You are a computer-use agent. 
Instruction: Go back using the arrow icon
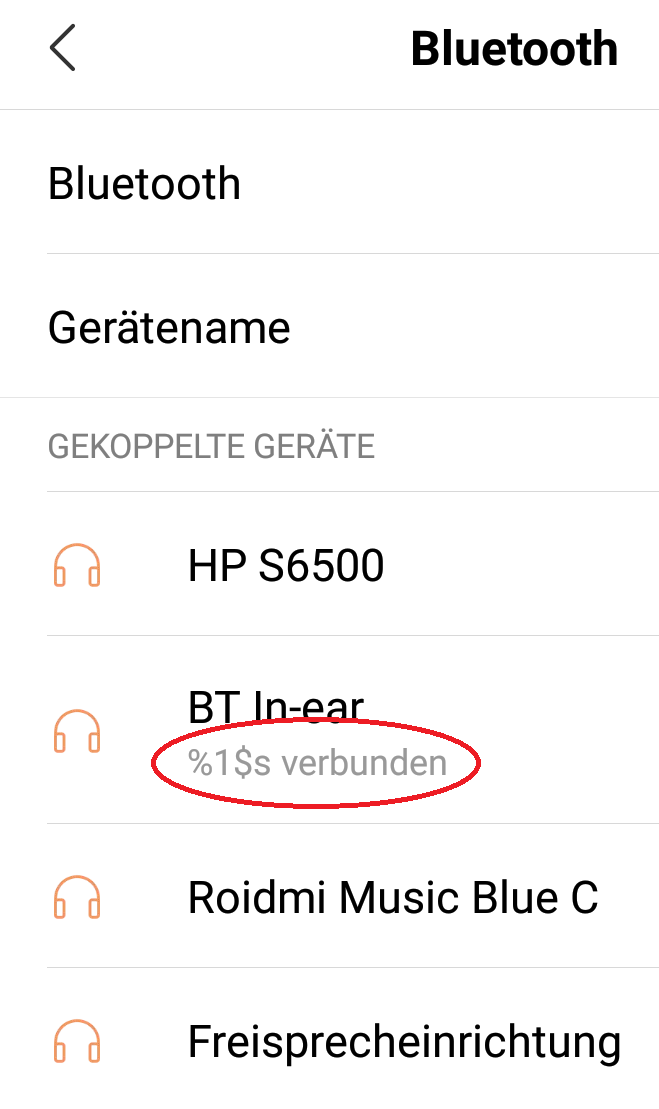coord(62,48)
